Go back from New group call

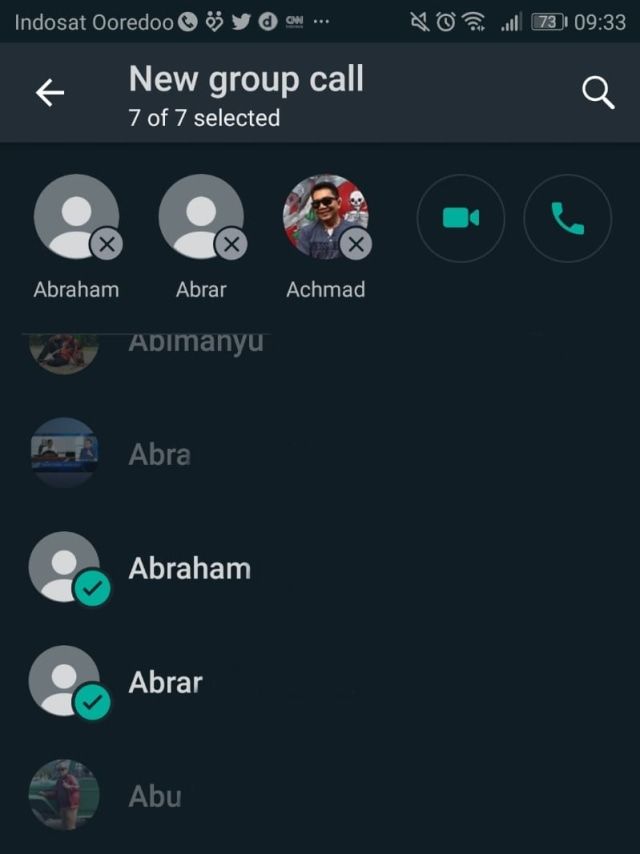click(x=49, y=93)
